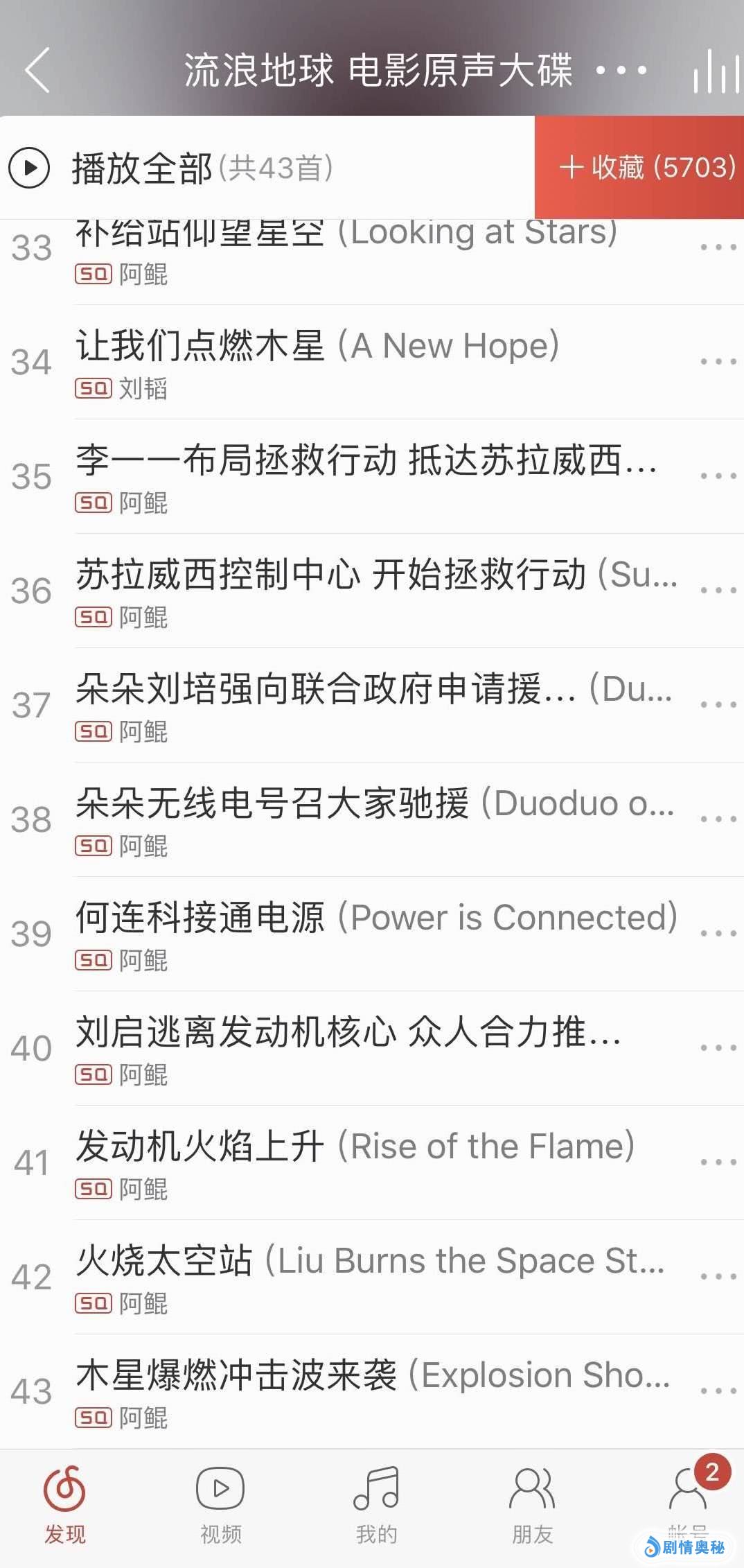Open more options for song 42 火烧太空站

(x=717, y=1277)
